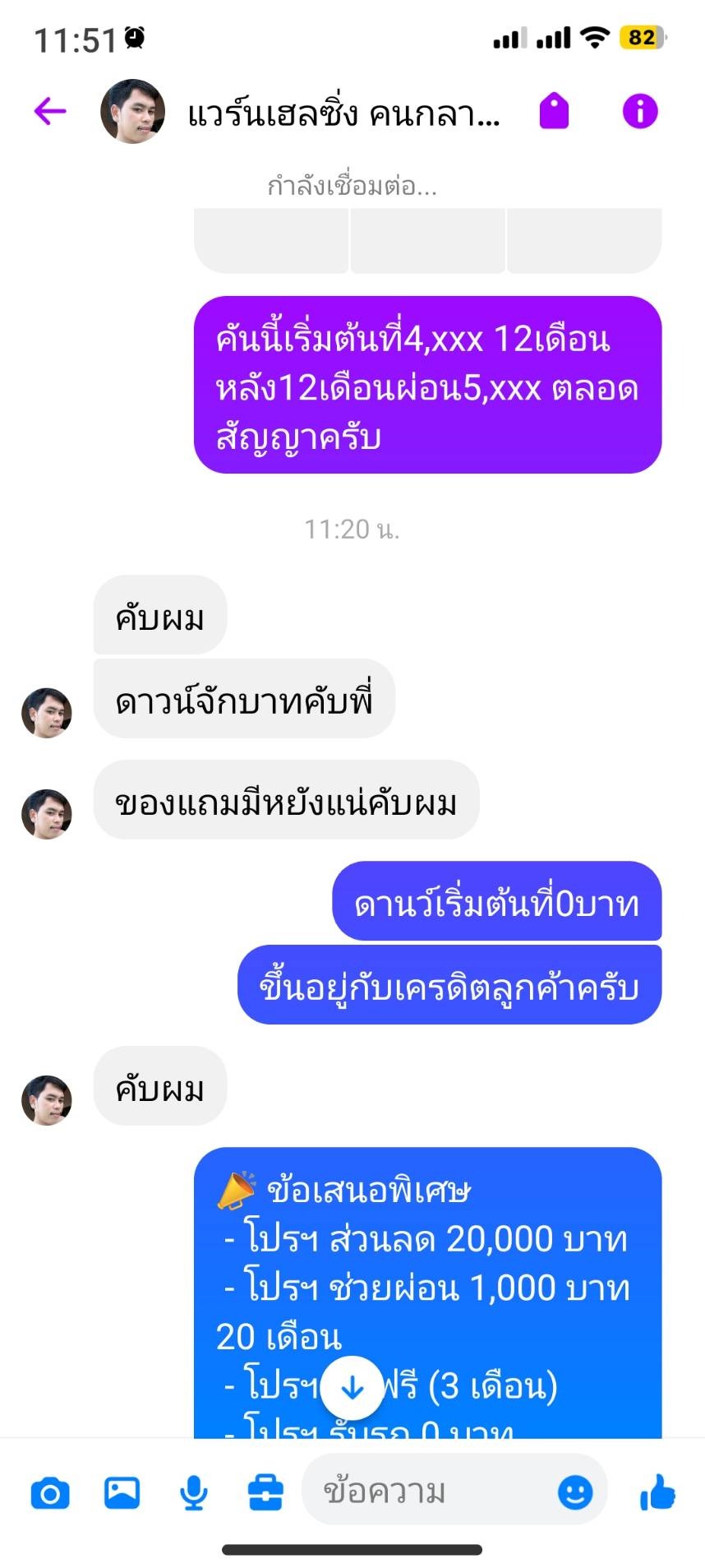Image resolution: width=705 pixels, height=1568 pixels.
Task: Tap sender avatar beside ดาวน์จักบาทคับพี่
Action: (x=46, y=712)
